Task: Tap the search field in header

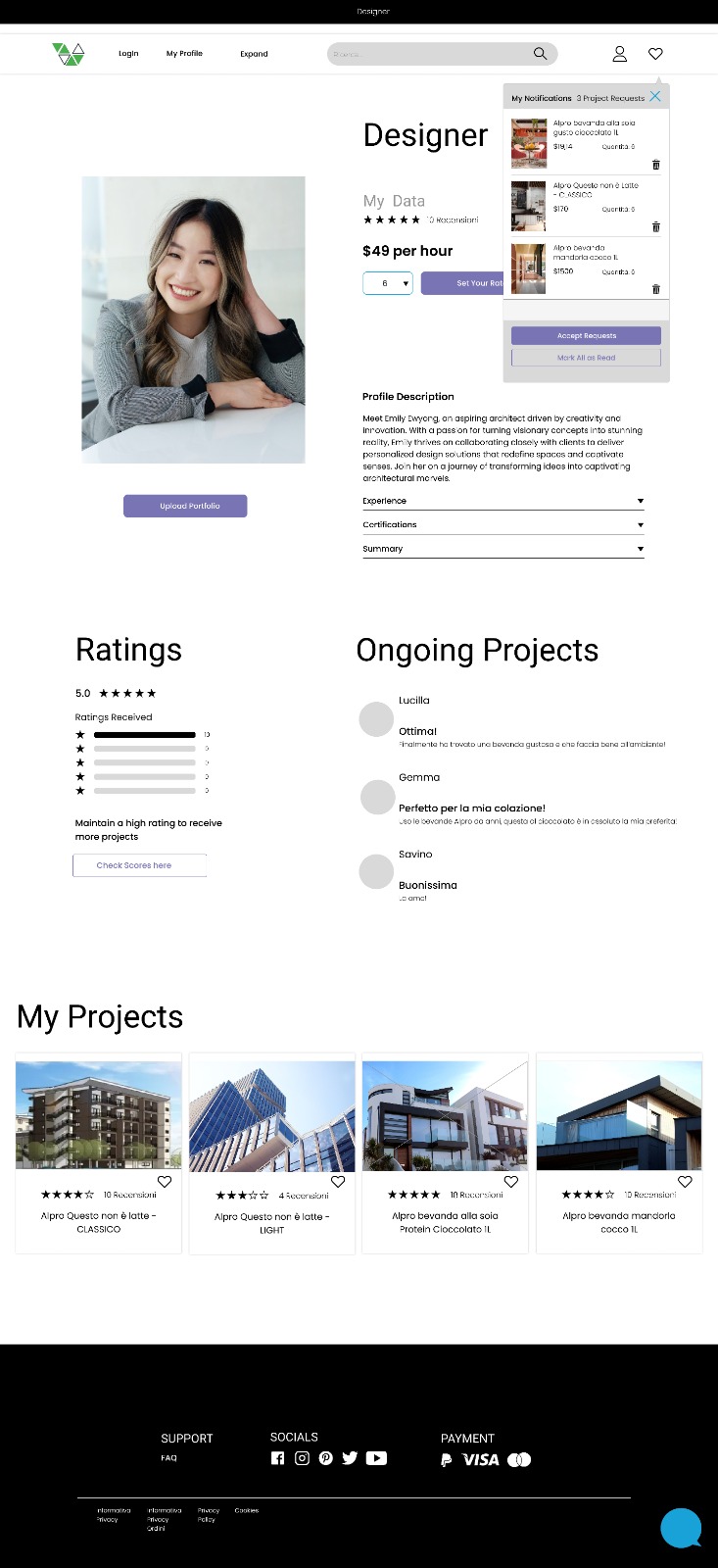Action: coord(442,54)
